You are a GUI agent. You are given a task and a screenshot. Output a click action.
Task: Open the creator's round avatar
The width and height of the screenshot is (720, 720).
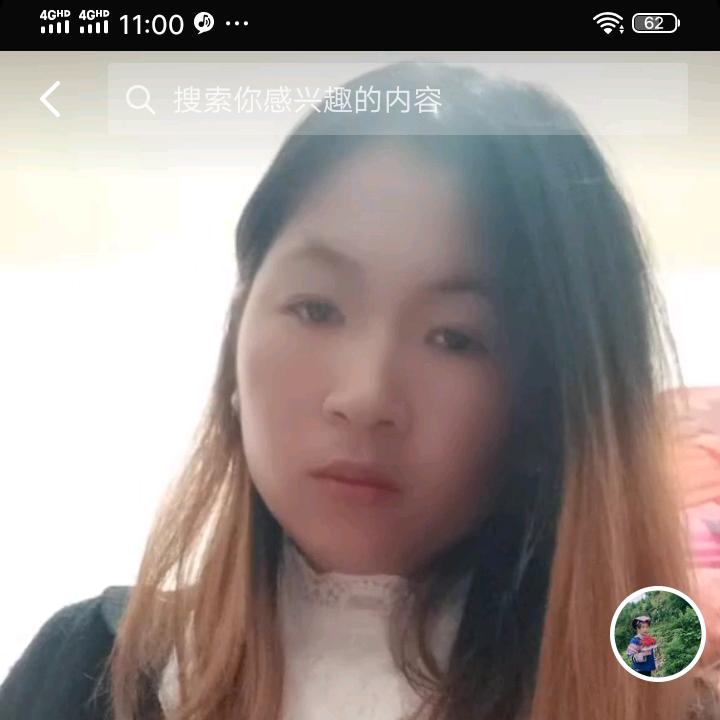pos(658,634)
